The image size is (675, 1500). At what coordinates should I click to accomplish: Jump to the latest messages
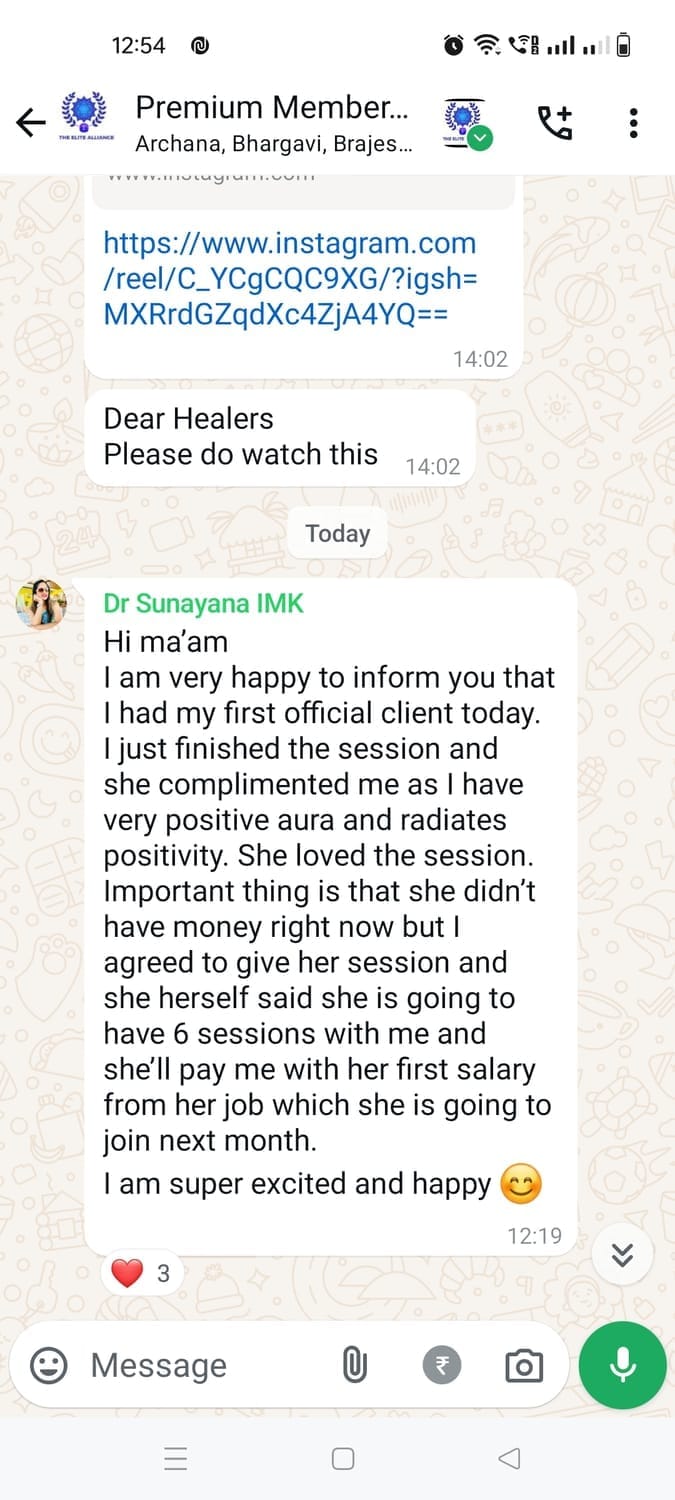(x=622, y=1255)
